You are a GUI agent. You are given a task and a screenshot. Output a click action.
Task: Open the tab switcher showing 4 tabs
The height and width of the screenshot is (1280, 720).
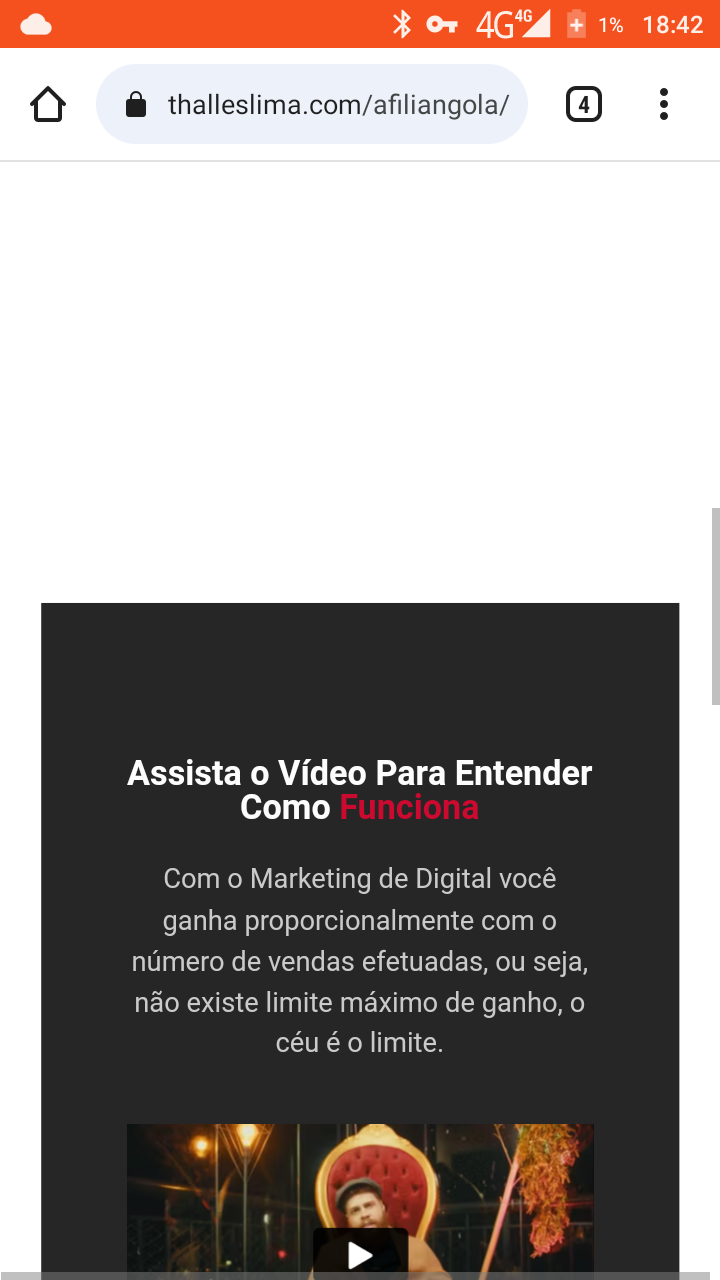[584, 104]
